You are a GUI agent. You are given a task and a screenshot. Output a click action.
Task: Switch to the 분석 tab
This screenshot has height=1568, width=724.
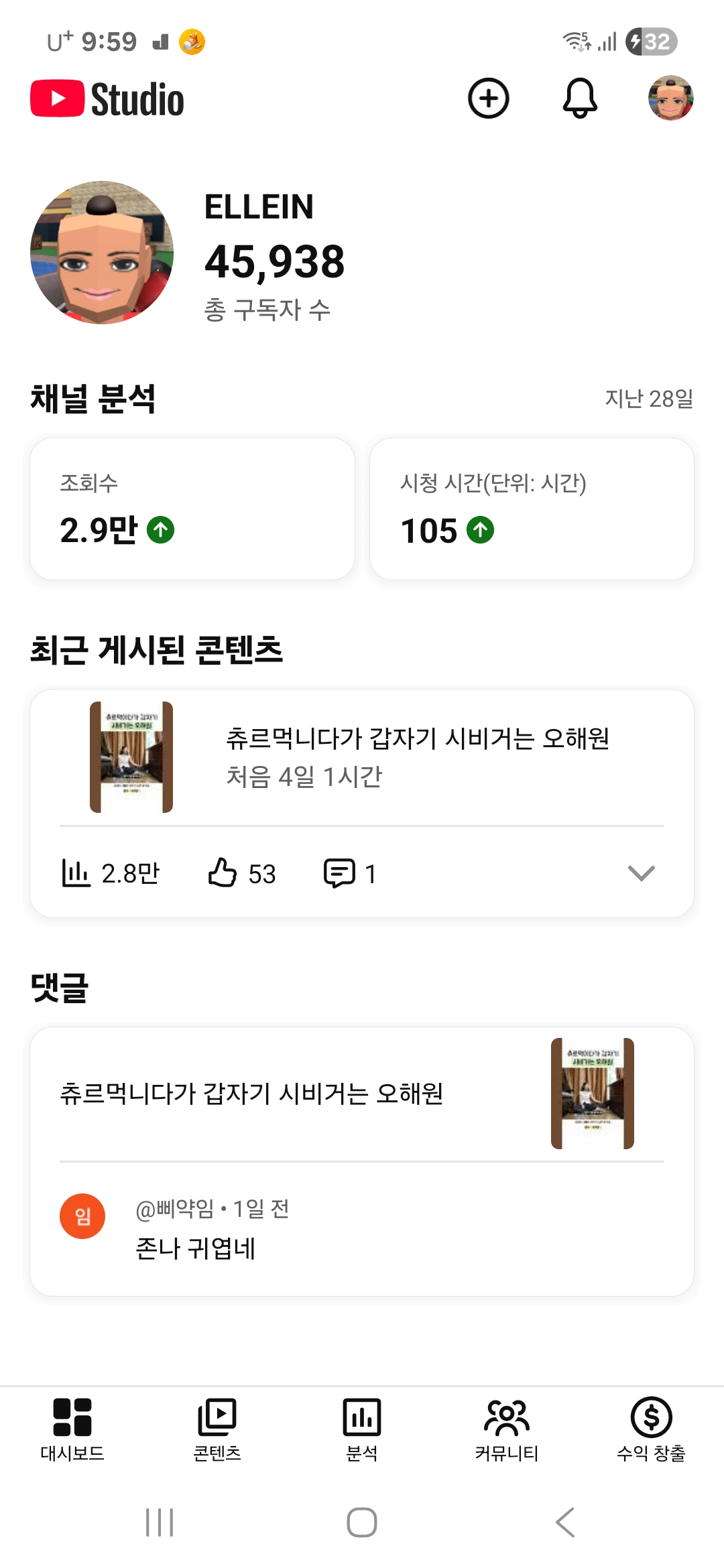click(x=362, y=1429)
